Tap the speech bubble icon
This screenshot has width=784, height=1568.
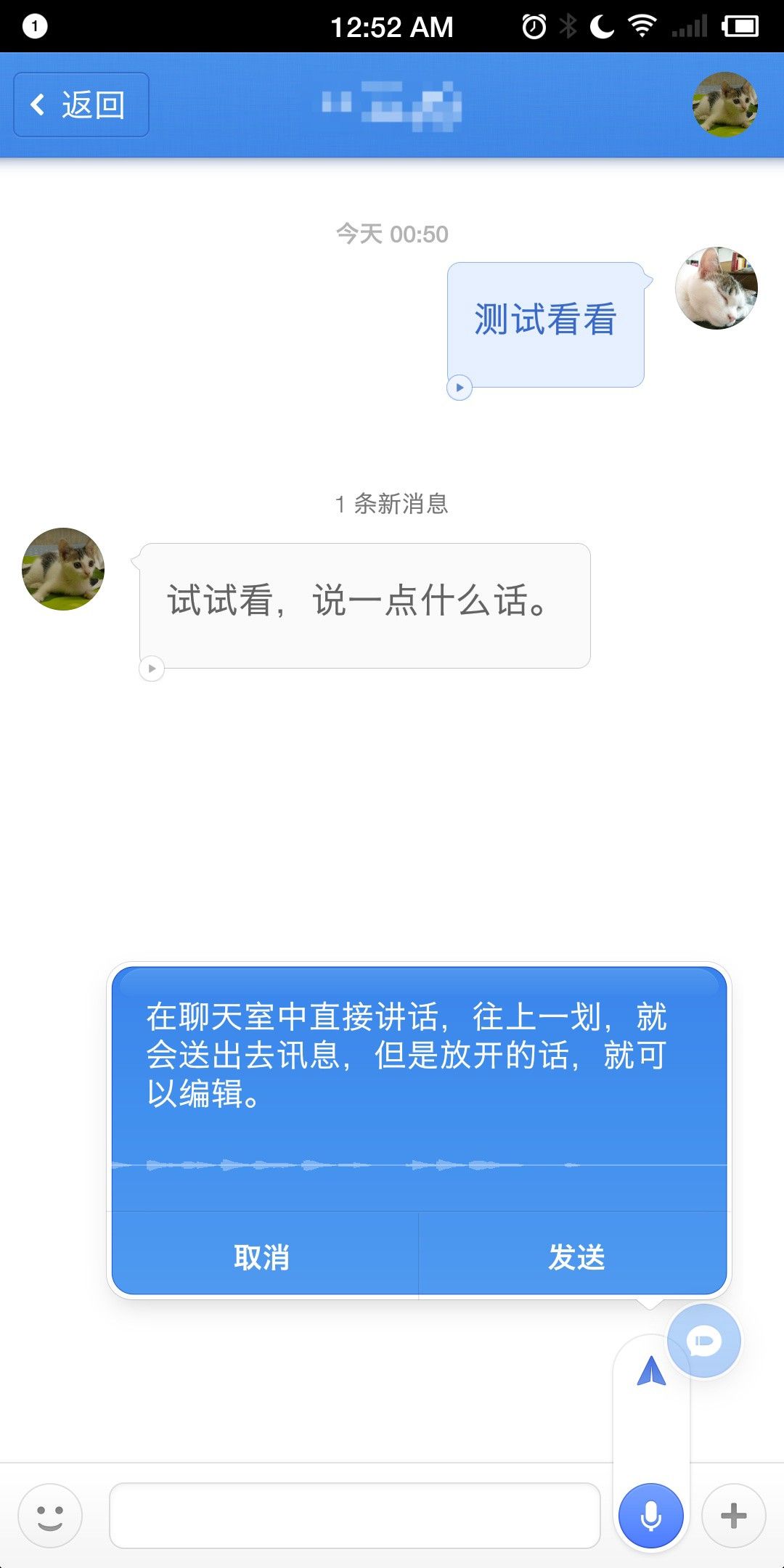(703, 1341)
